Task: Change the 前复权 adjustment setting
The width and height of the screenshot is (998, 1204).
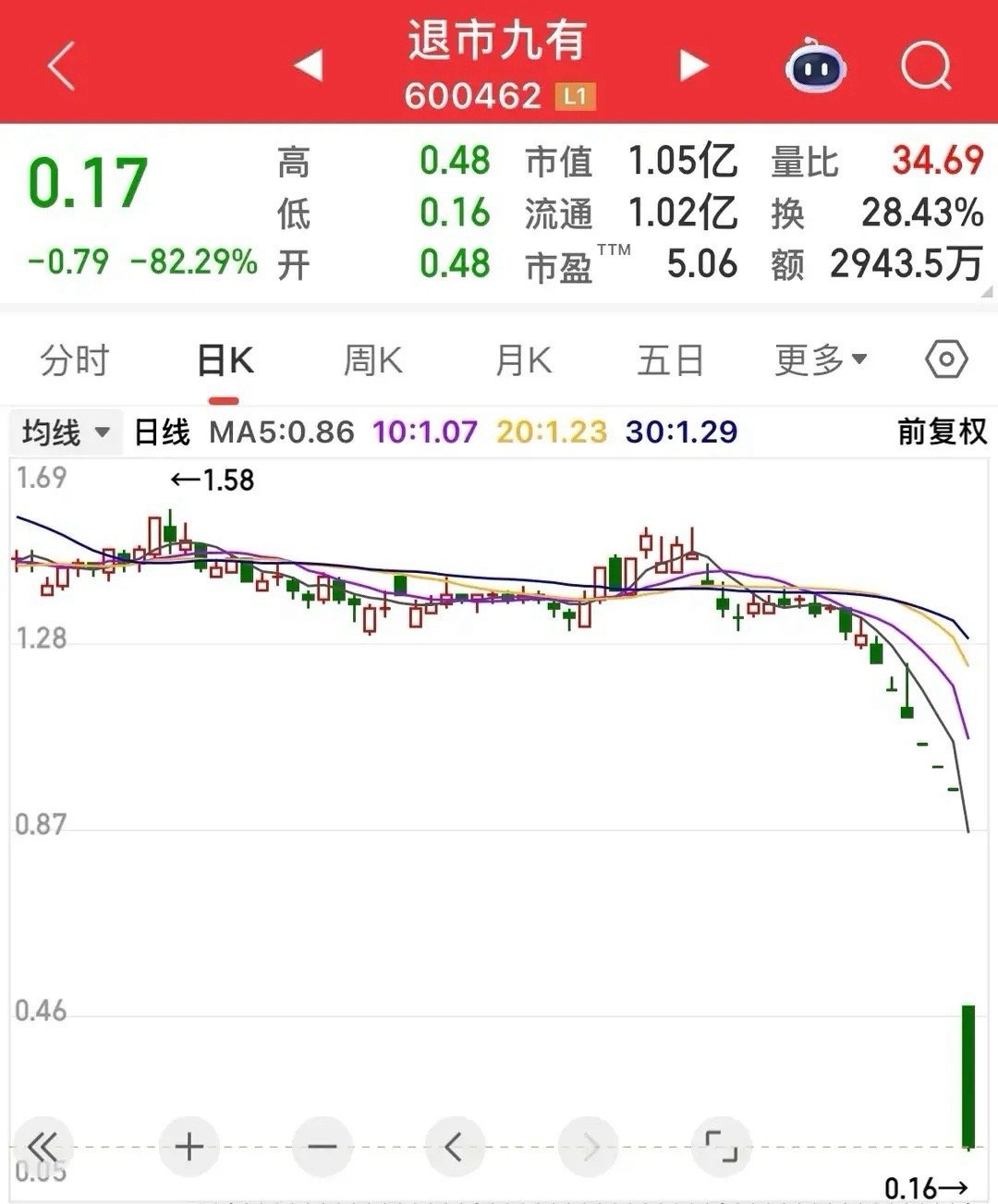Action: click(942, 432)
